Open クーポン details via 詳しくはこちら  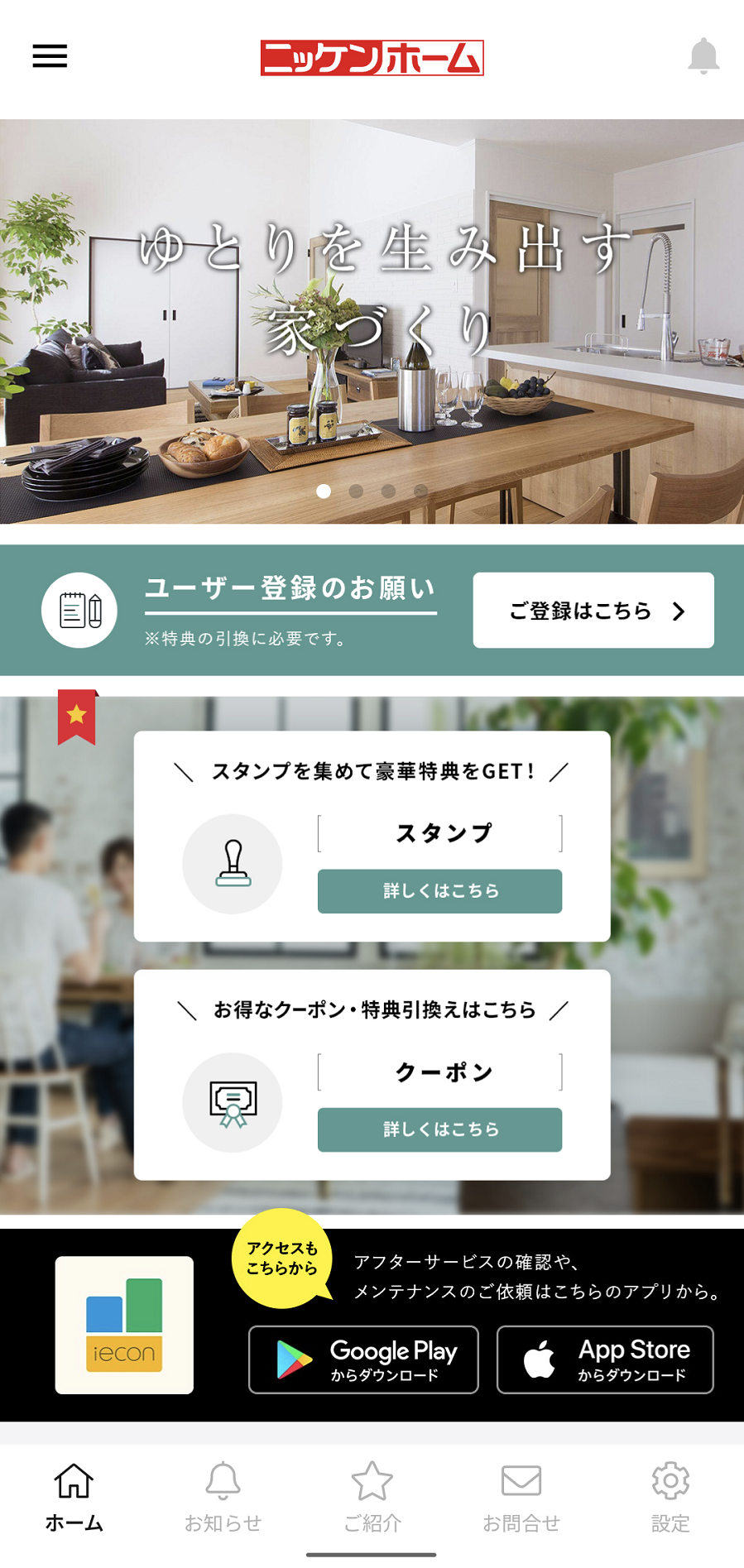click(439, 1129)
